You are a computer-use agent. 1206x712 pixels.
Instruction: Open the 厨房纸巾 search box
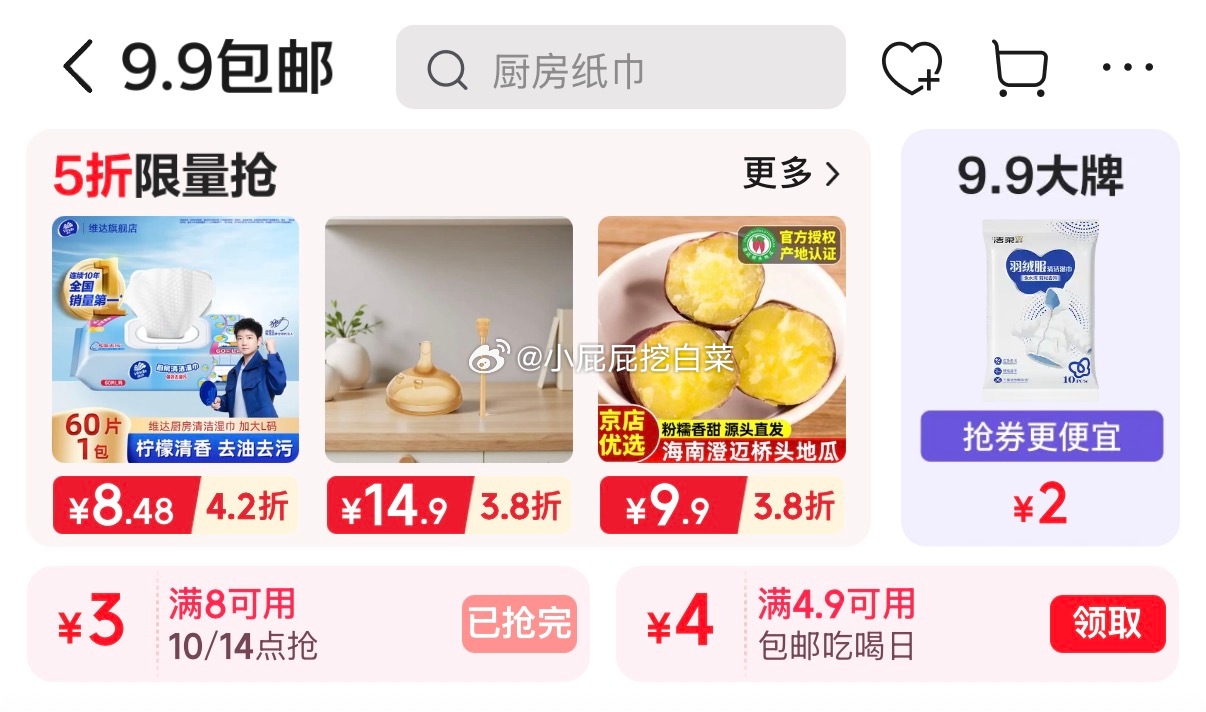620,68
